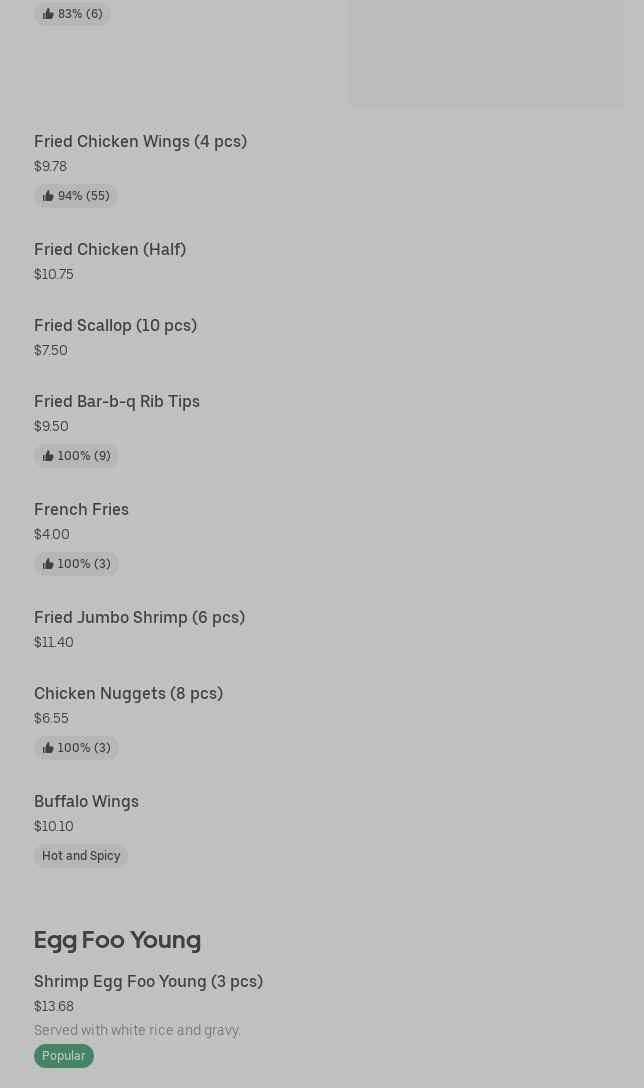Choose Fried Scallop (10 pcs)

(115, 326)
